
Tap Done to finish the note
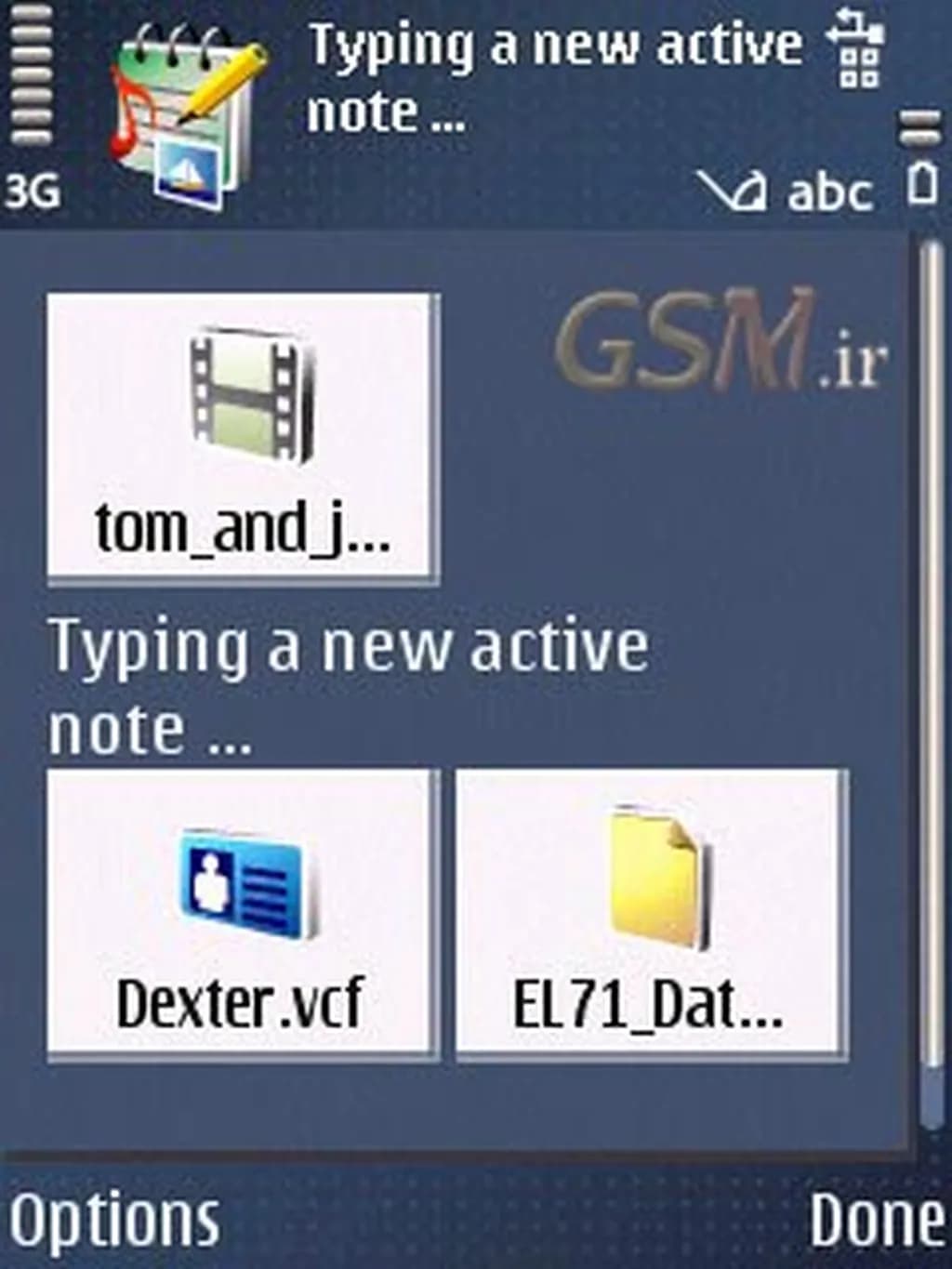point(876,1219)
